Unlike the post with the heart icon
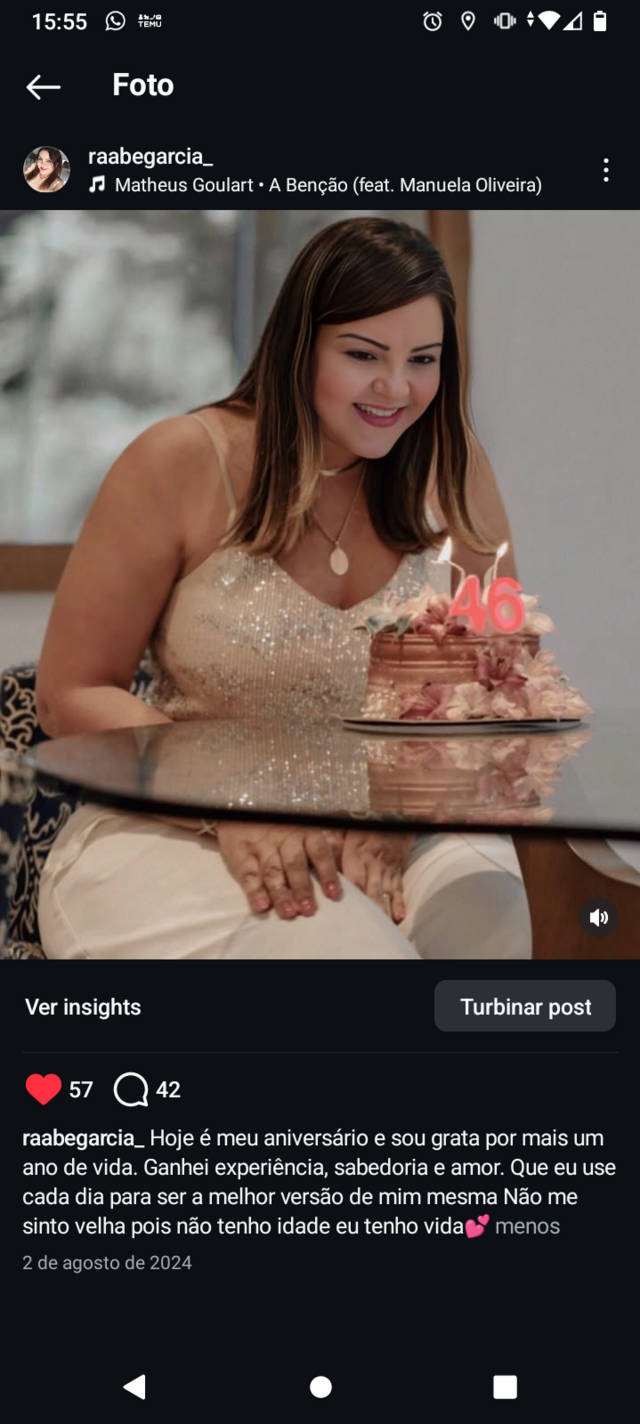Image resolution: width=640 pixels, height=1424 pixels. pos(43,1089)
